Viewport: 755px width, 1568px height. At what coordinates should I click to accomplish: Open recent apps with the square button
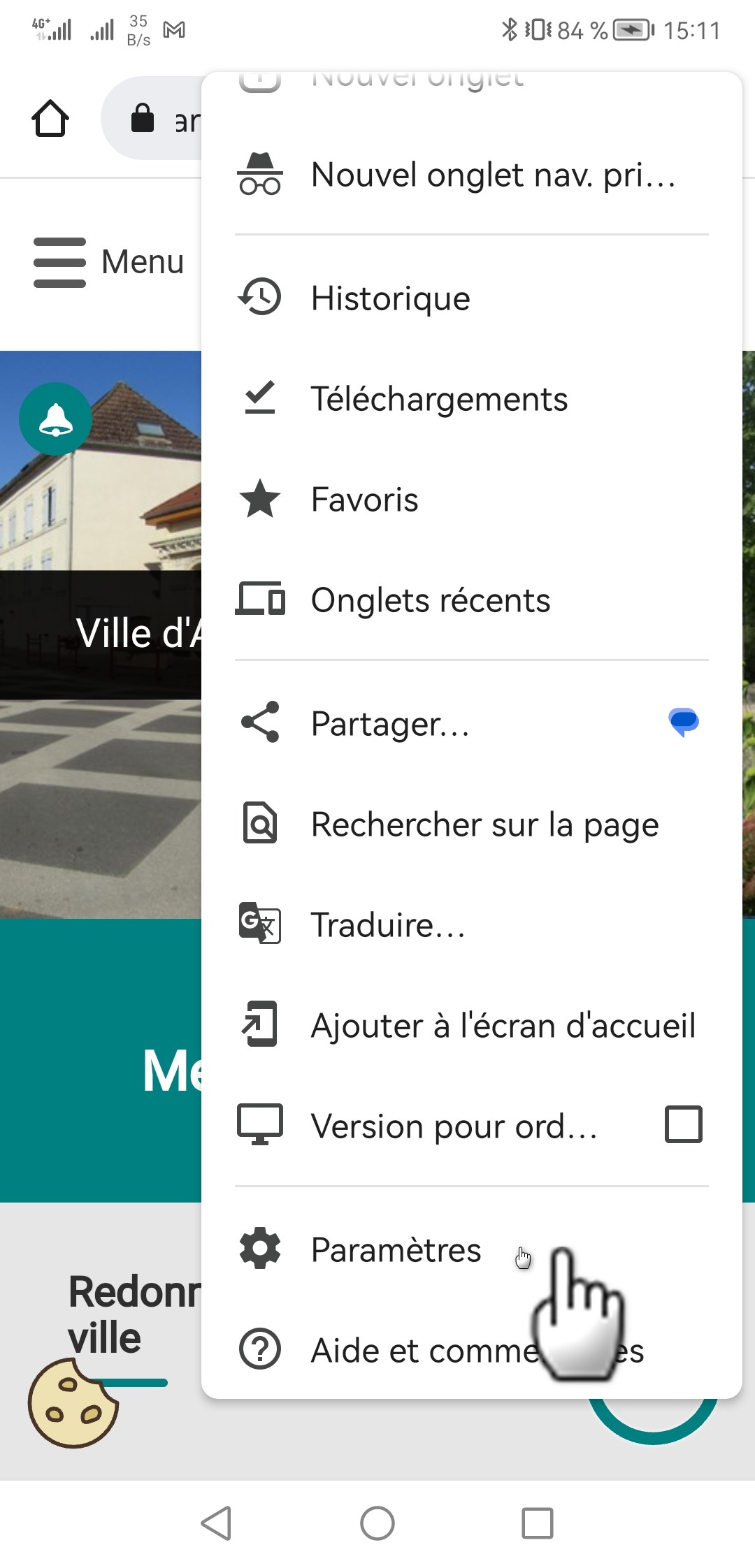pyautogui.click(x=538, y=1523)
